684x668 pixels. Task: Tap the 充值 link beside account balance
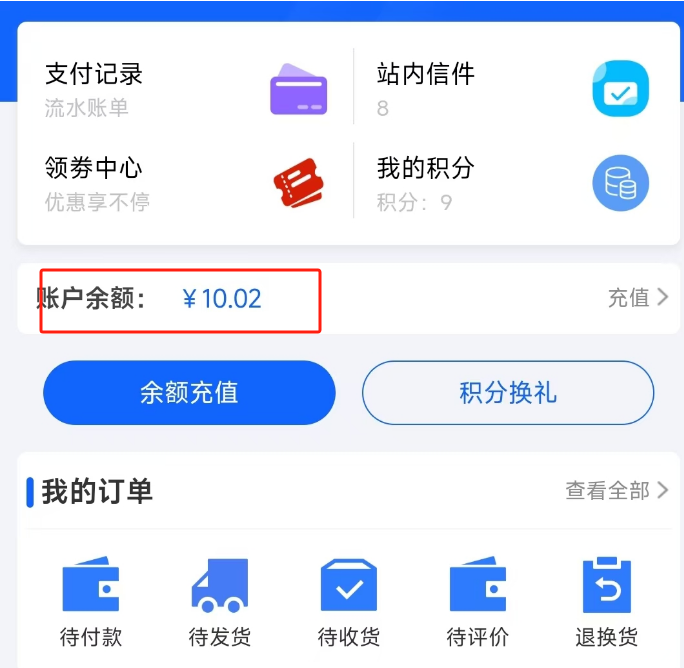(638, 298)
